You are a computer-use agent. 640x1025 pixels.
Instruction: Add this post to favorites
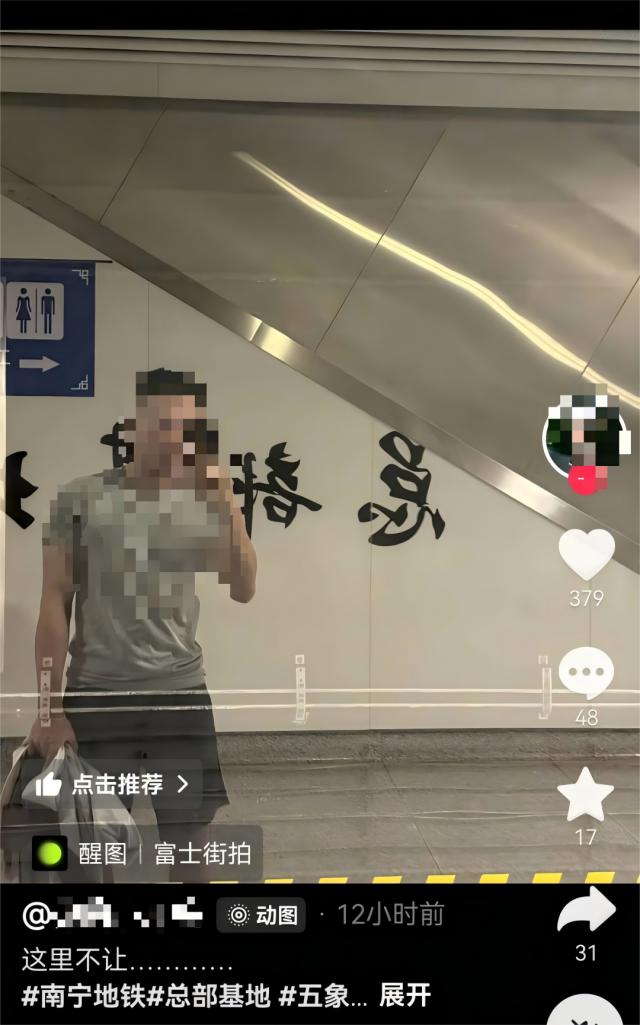585,795
